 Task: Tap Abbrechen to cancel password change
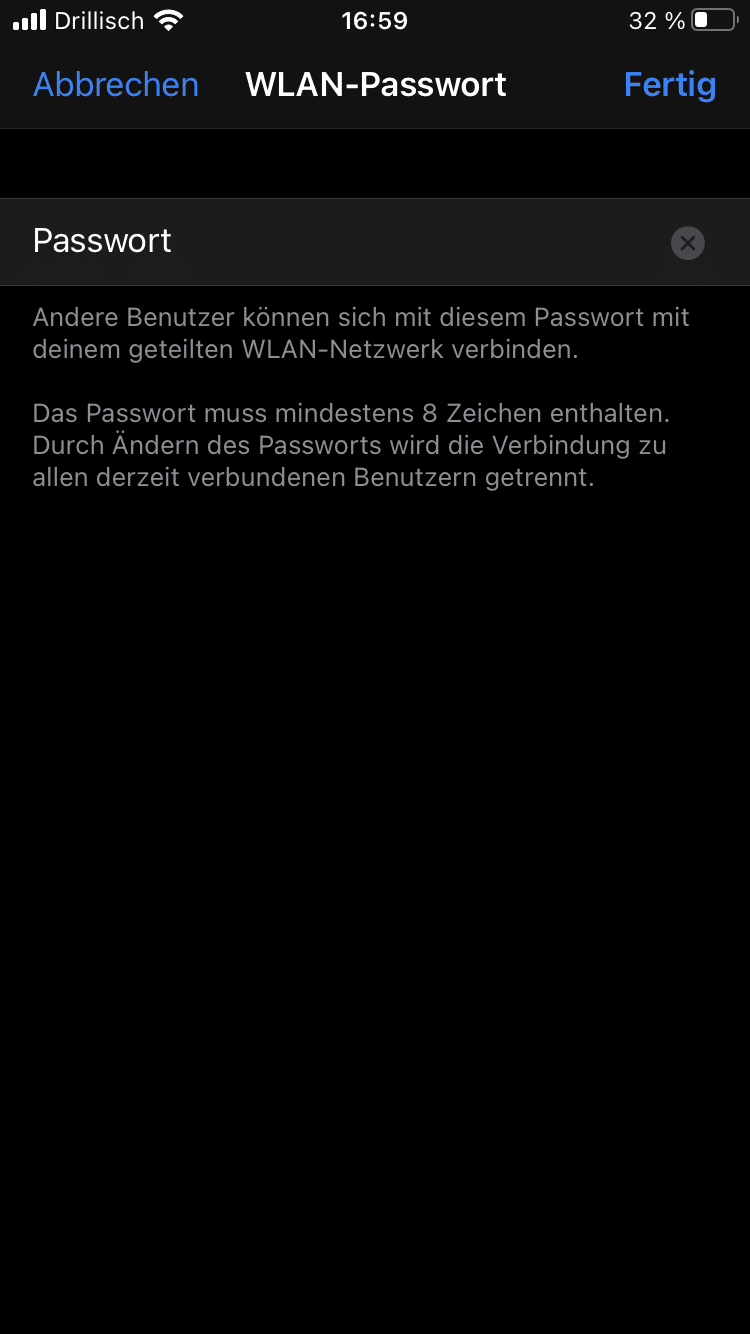[116, 85]
